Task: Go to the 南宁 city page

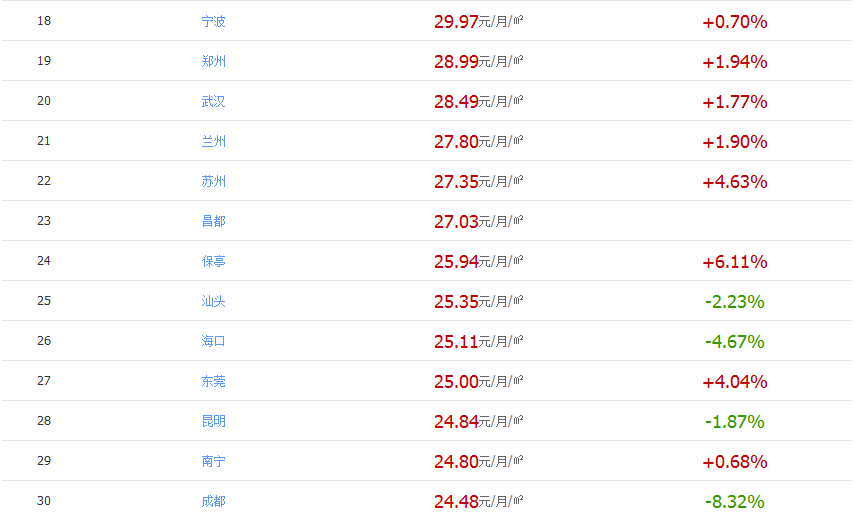Action: 213,461
